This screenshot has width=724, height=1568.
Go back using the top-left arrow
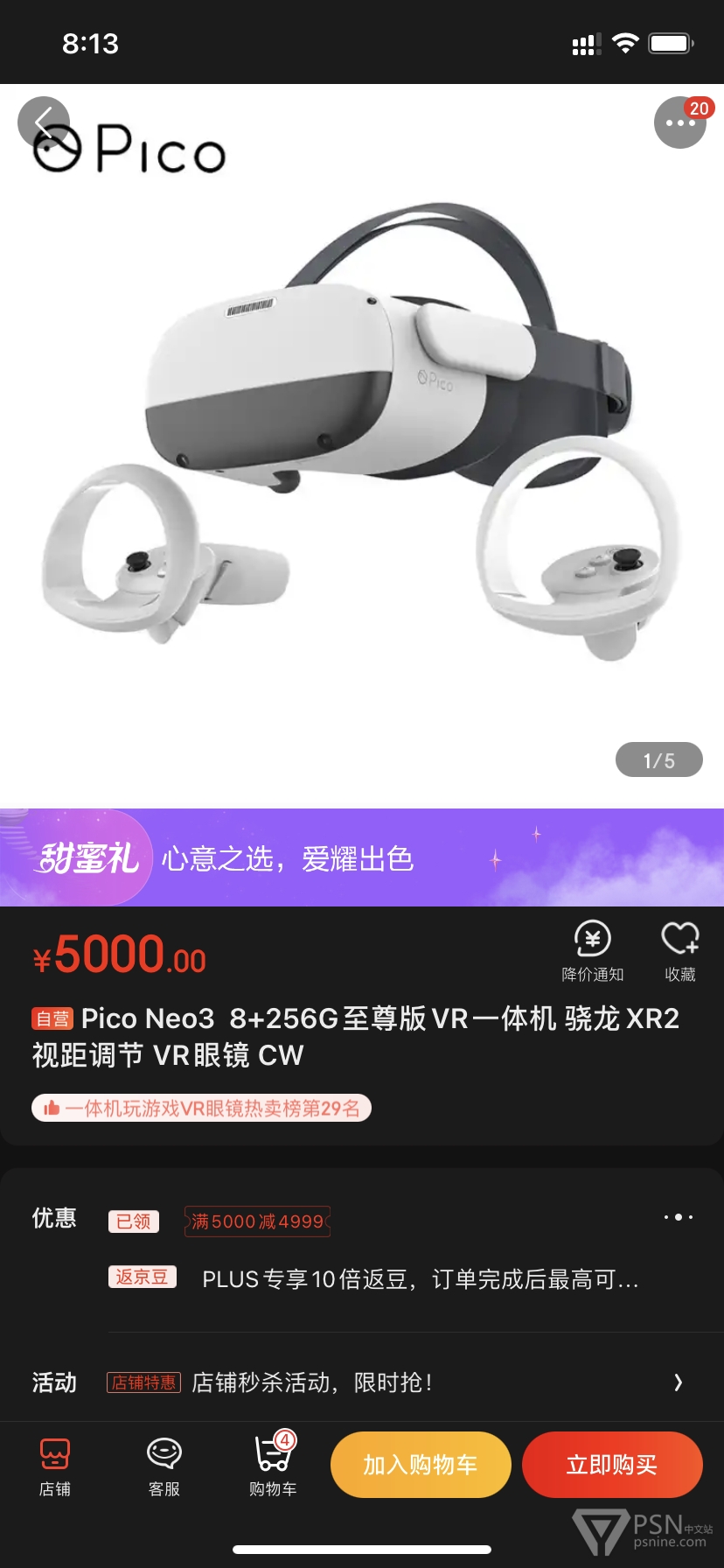[44, 122]
